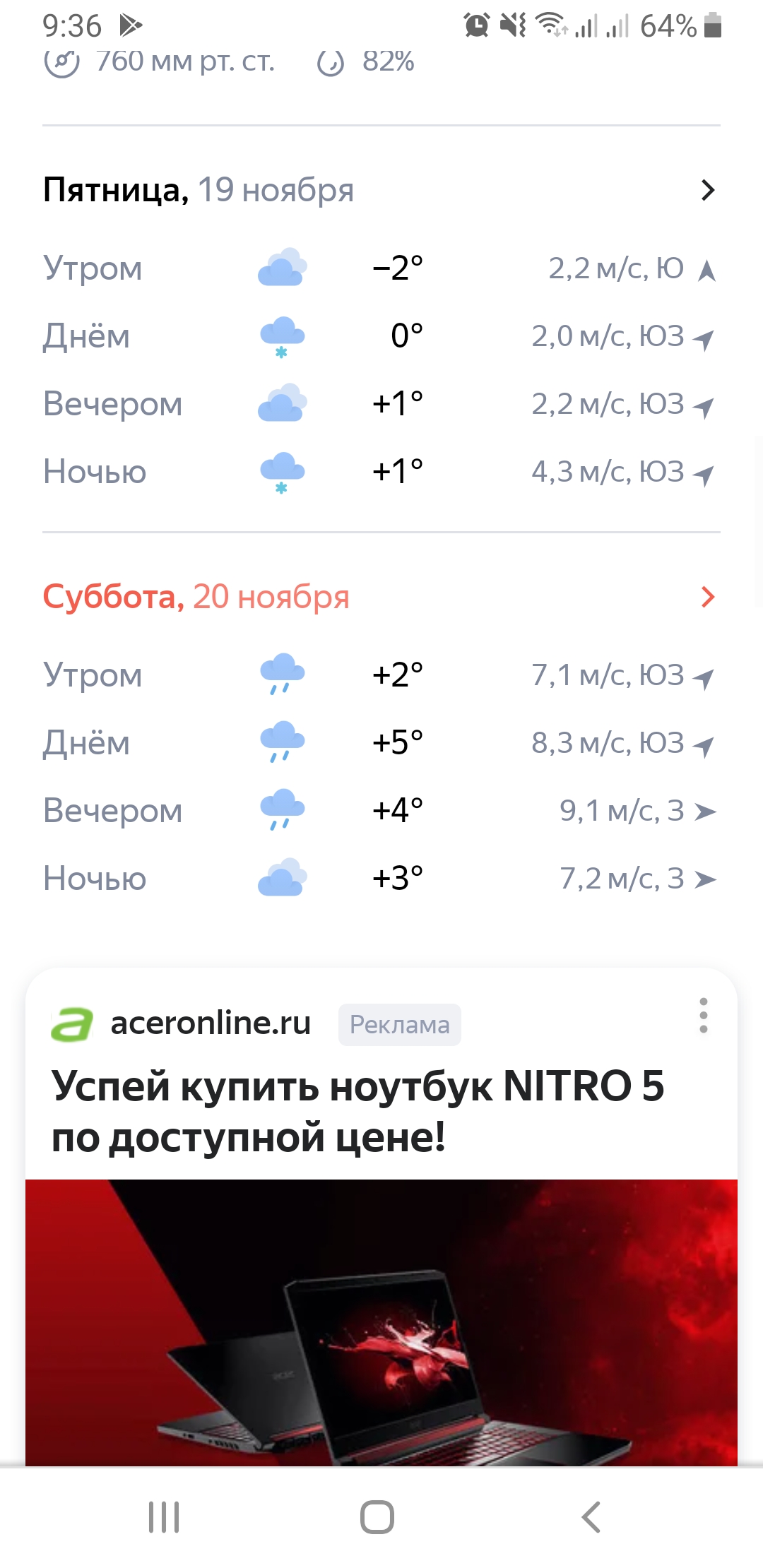Open the ad overflow menu
The height and width of the screenshot is (1568, 763).
click(x=703, y=1016)
